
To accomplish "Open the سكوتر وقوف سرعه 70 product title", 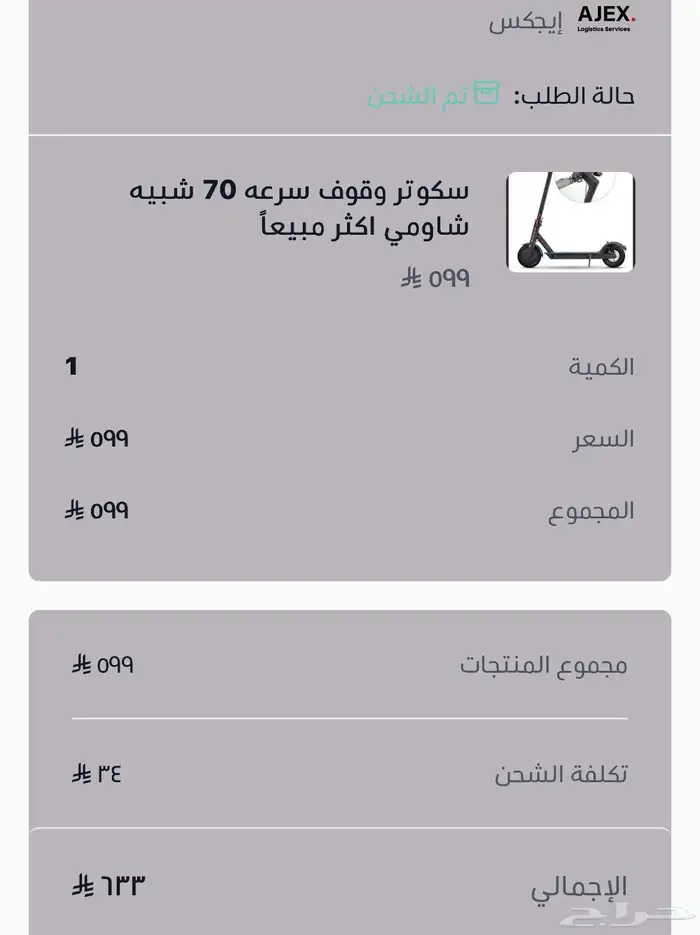I will point(300,207).
